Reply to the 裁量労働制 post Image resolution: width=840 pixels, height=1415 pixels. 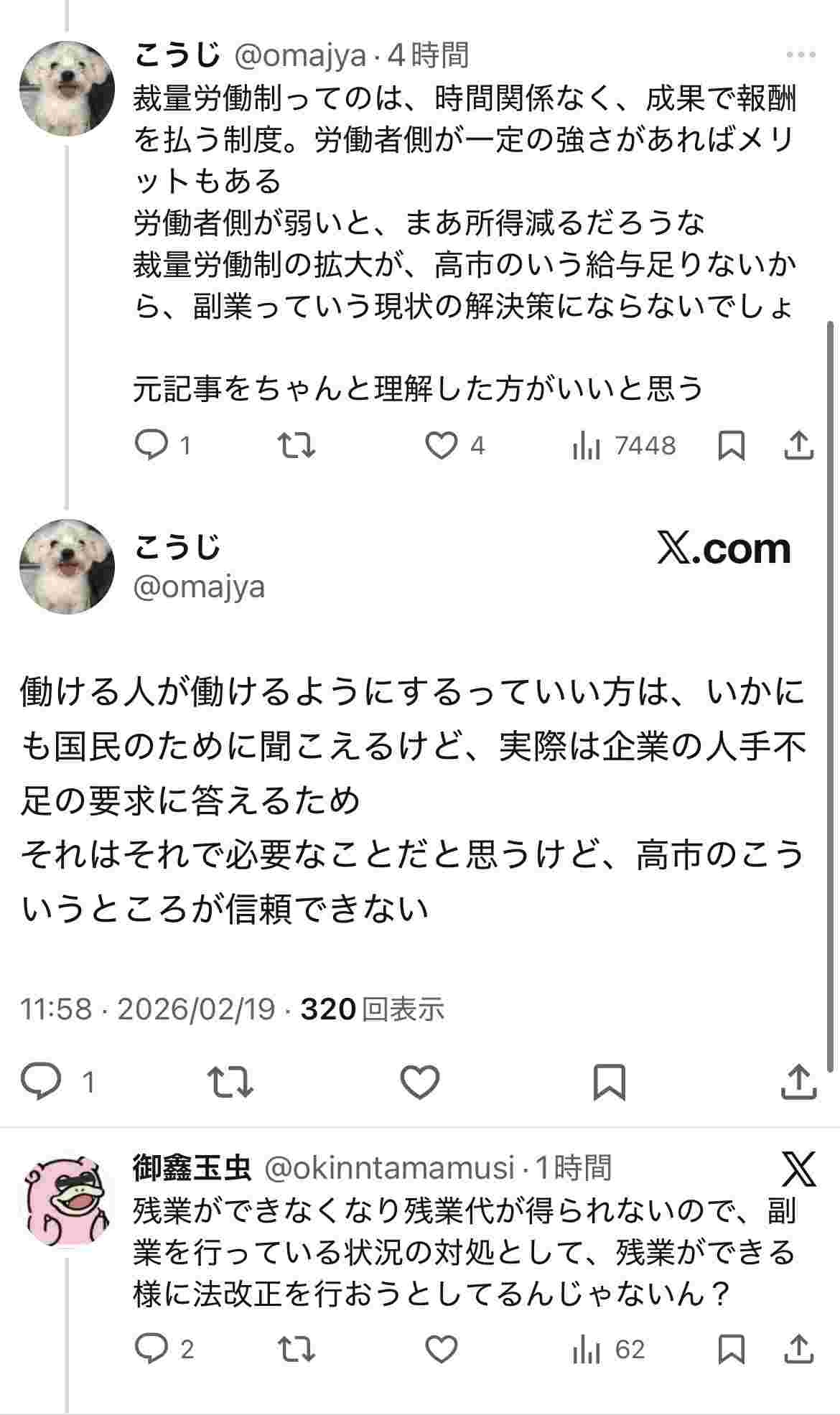(151, 446)
